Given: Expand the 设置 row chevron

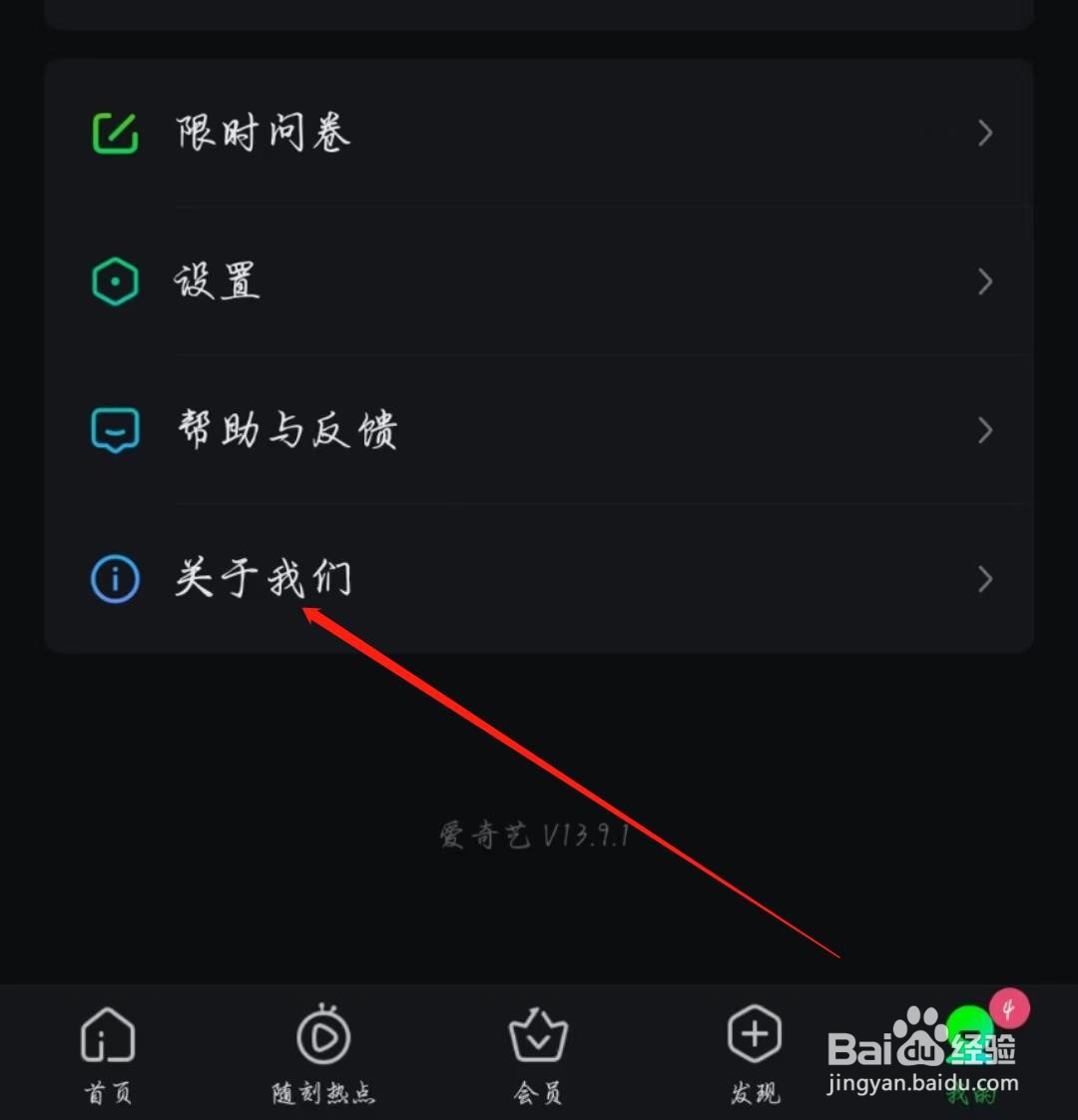Looking at the screenshot, I should point(984,280).
